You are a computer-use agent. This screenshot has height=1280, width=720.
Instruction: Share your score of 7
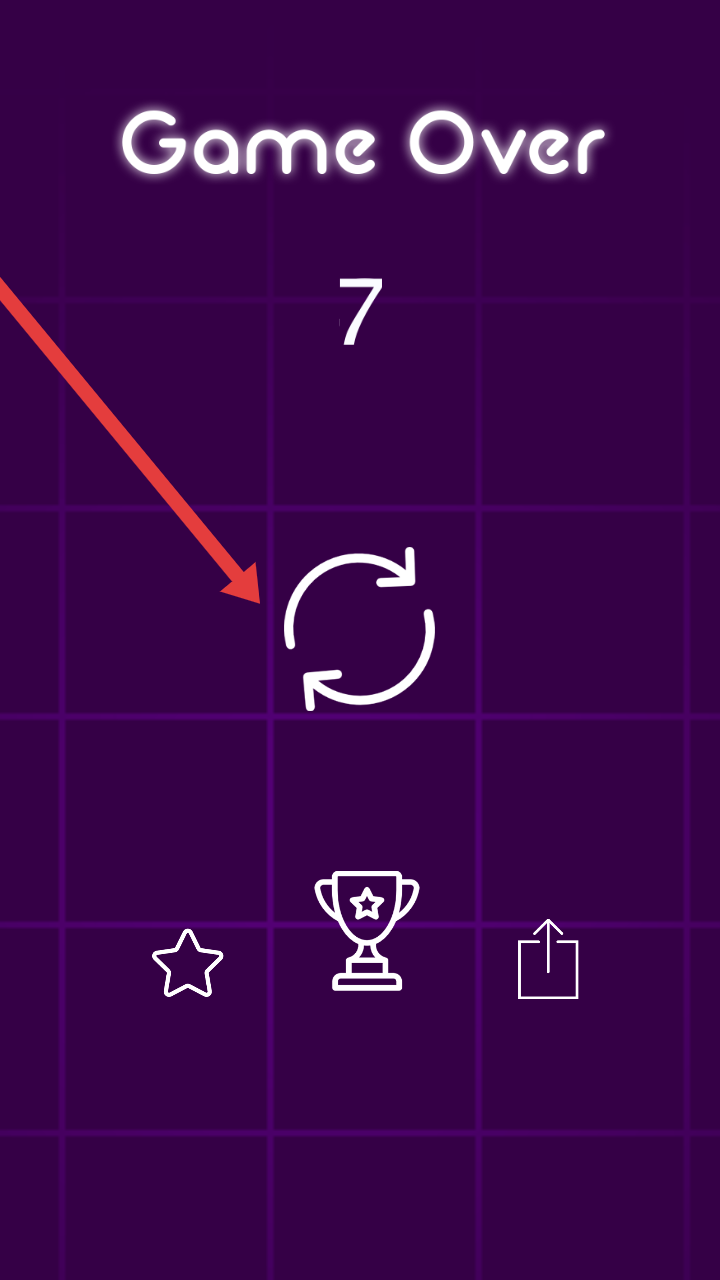(x=548, y=960)
